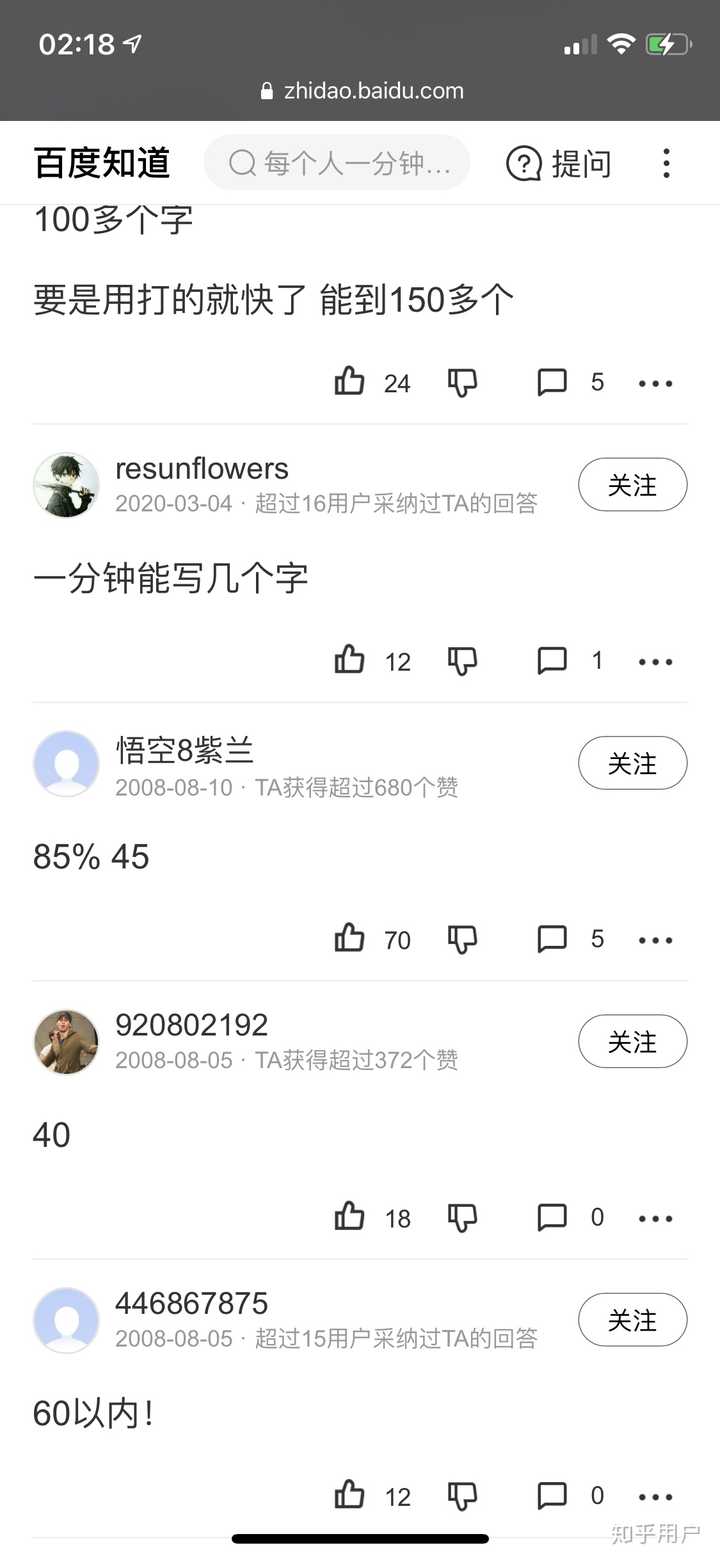Follow user 悟空8紫兰

click(x=632, y=764)
